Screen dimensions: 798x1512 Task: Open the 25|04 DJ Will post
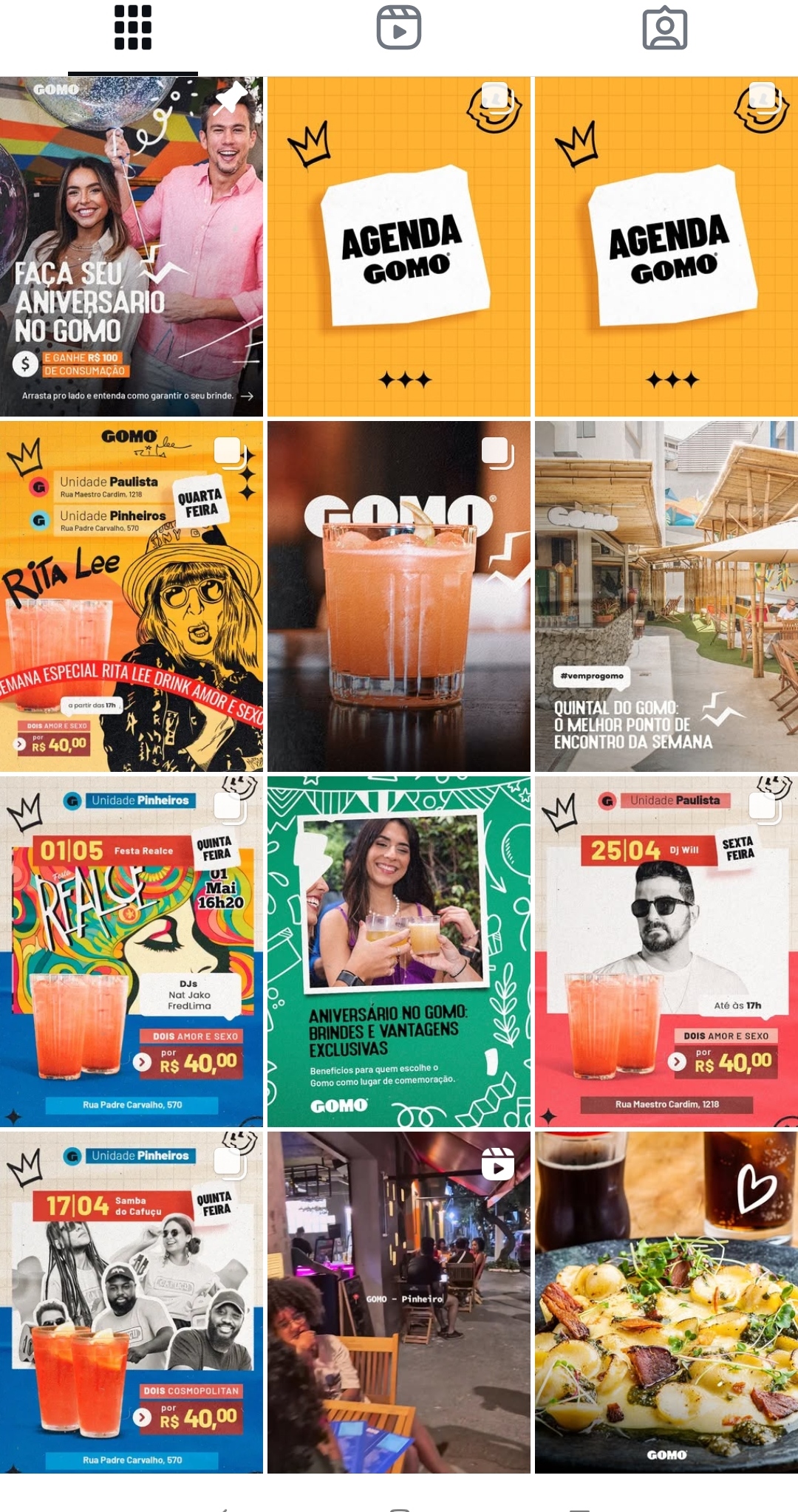point(666,951)
